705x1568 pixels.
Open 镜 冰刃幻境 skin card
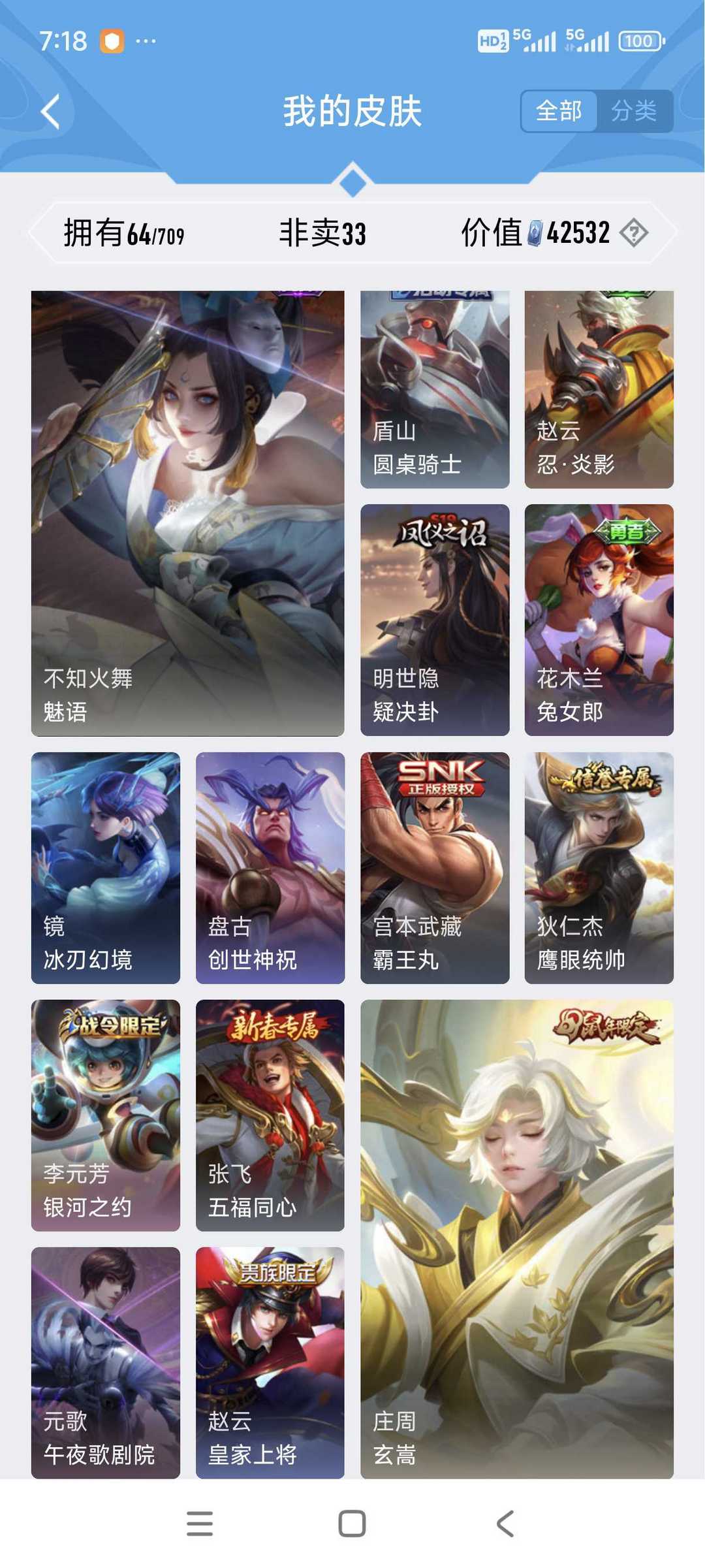click(x=106, y=868)
